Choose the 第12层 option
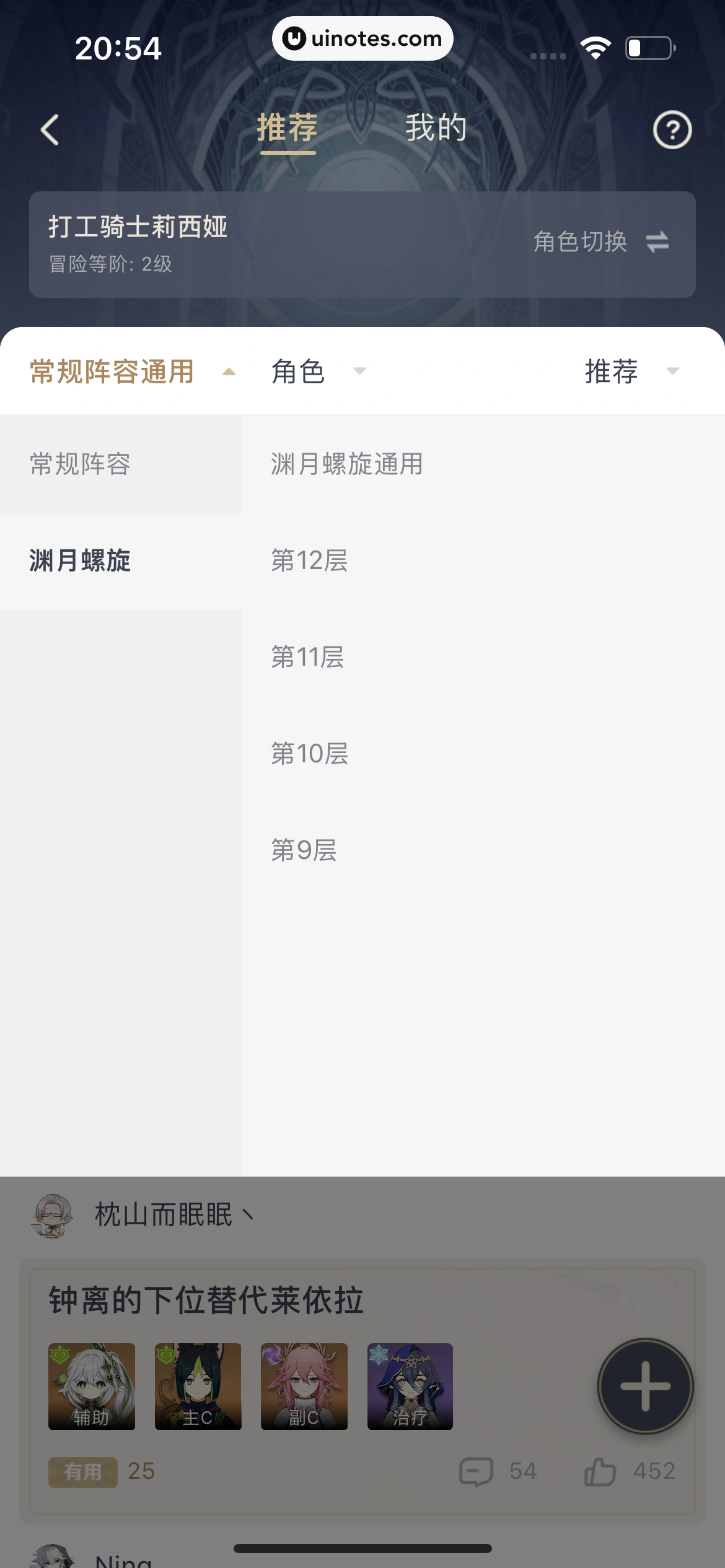Image resolution: width=725 pixels, height=1568 pixels. click(309, 560)
